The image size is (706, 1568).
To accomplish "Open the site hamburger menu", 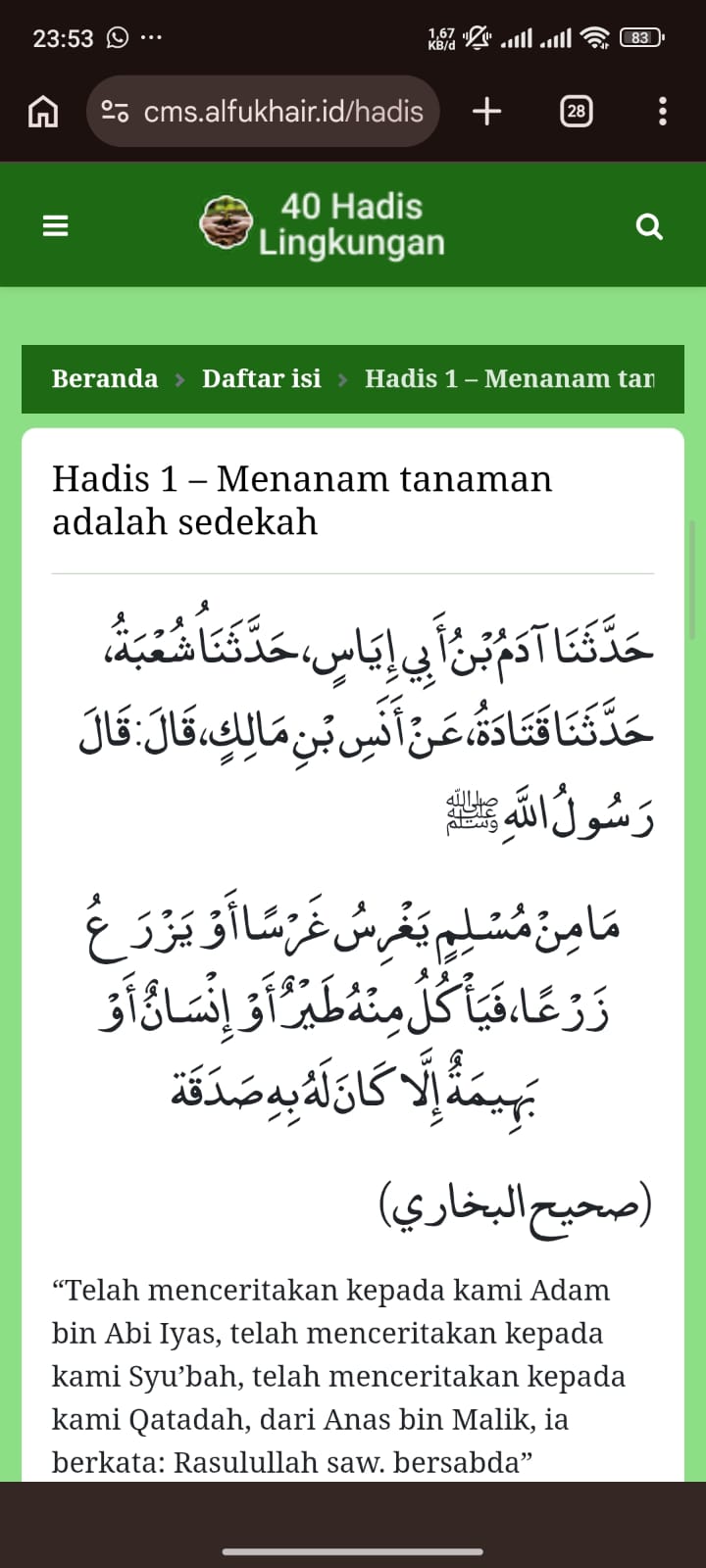I will 56,226.
